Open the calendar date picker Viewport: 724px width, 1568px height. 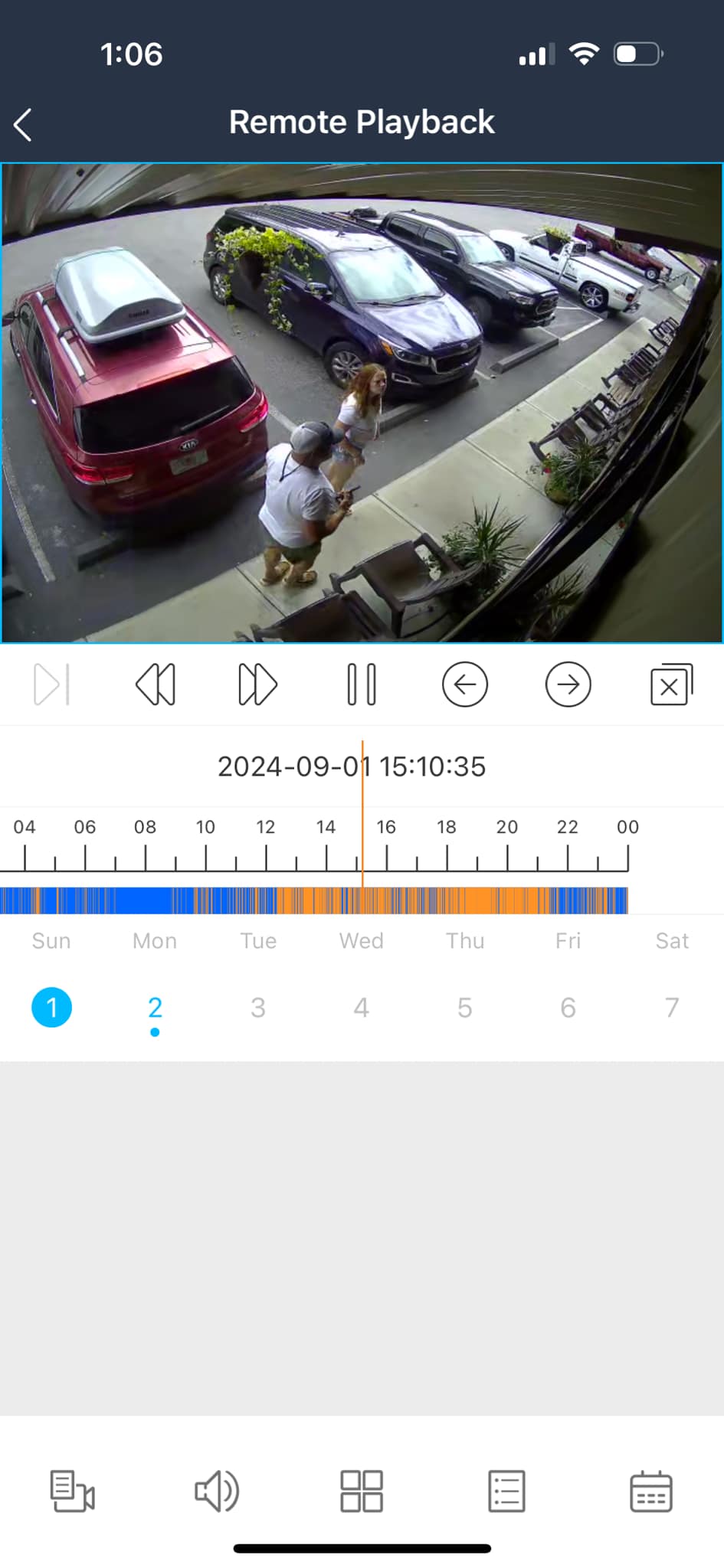click(650, 1491)
